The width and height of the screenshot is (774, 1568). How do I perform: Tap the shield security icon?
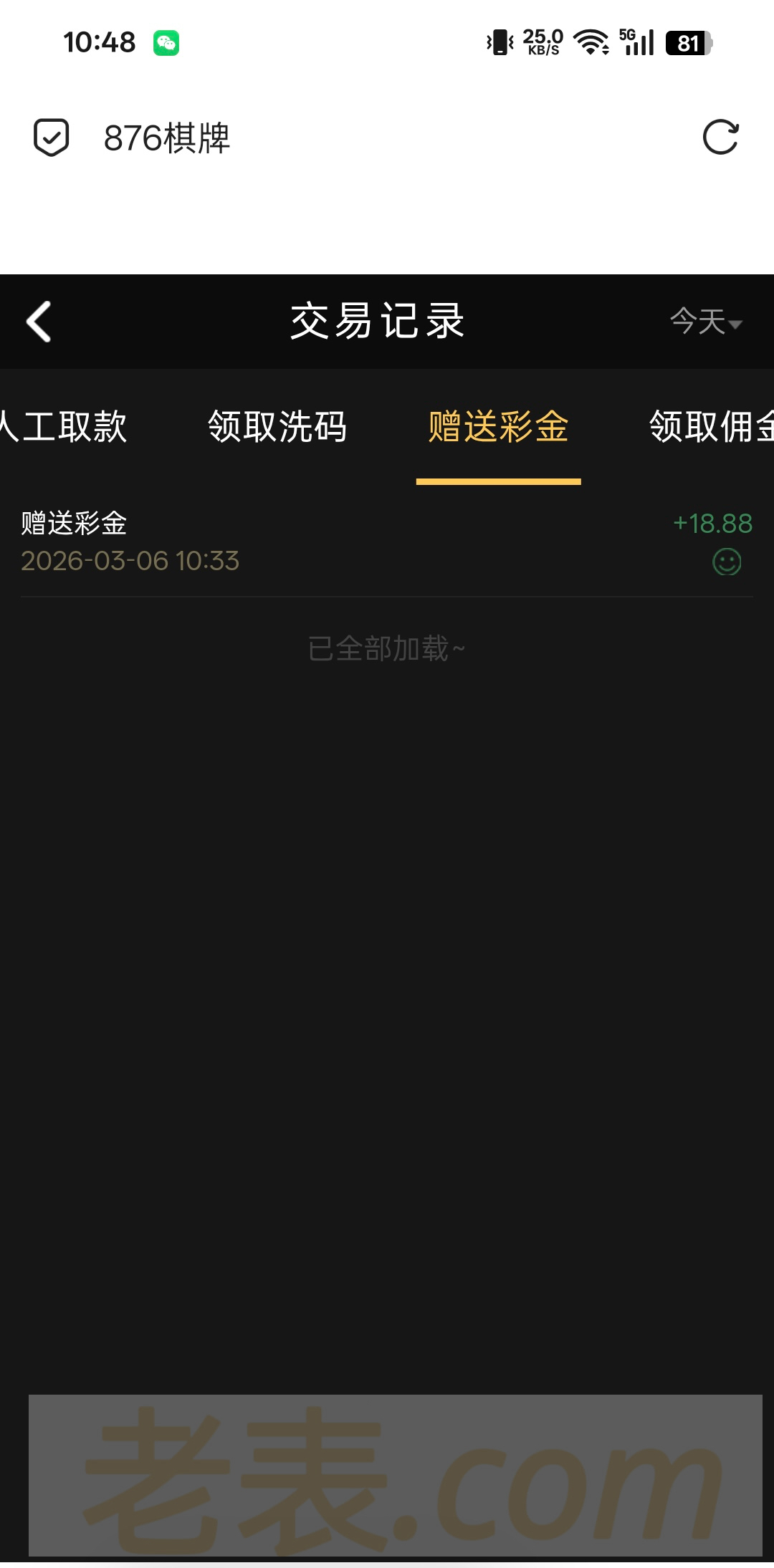click(x=52, y=138)
